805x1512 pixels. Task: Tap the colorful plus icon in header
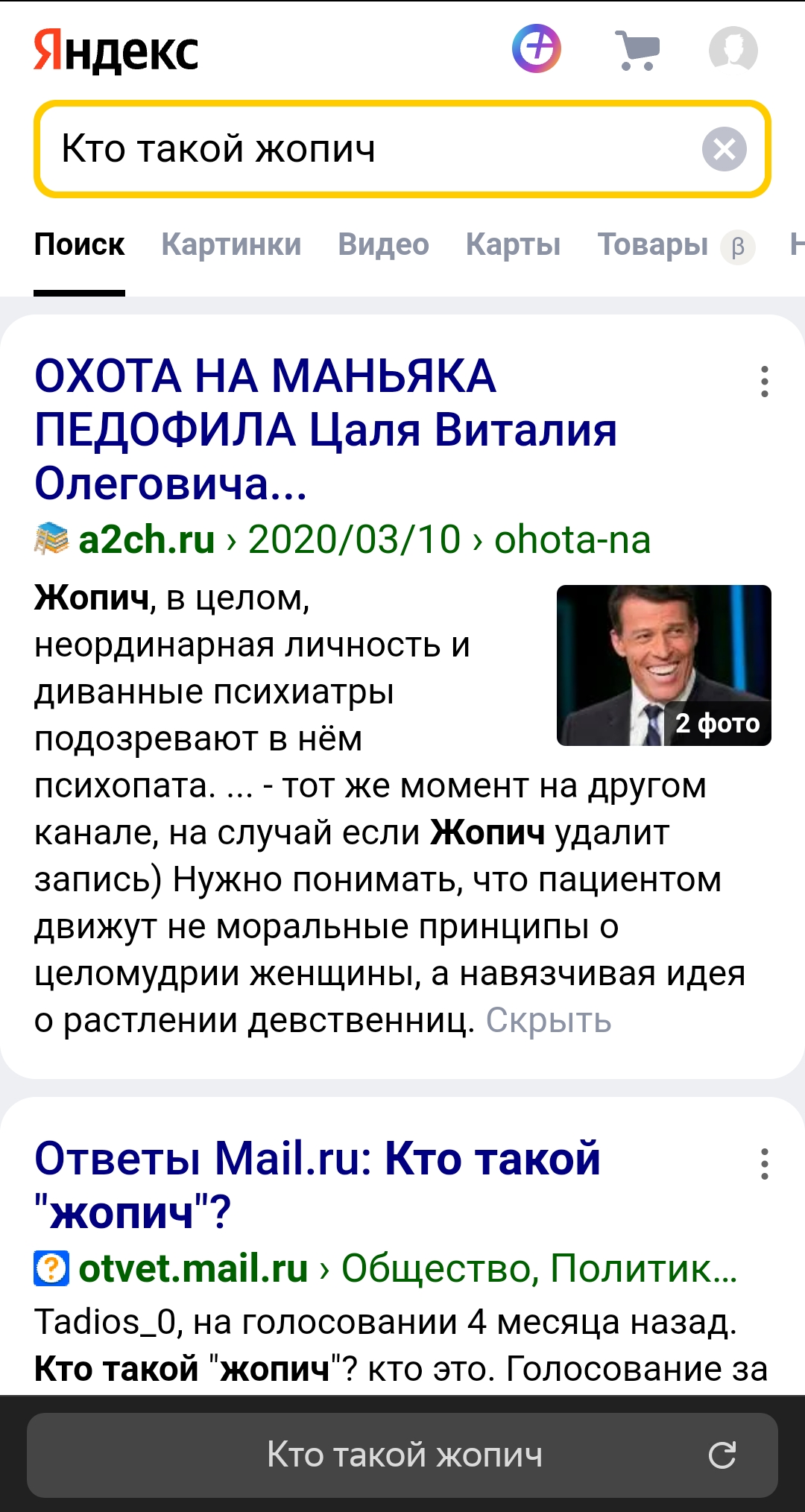(x=537, y=48)
